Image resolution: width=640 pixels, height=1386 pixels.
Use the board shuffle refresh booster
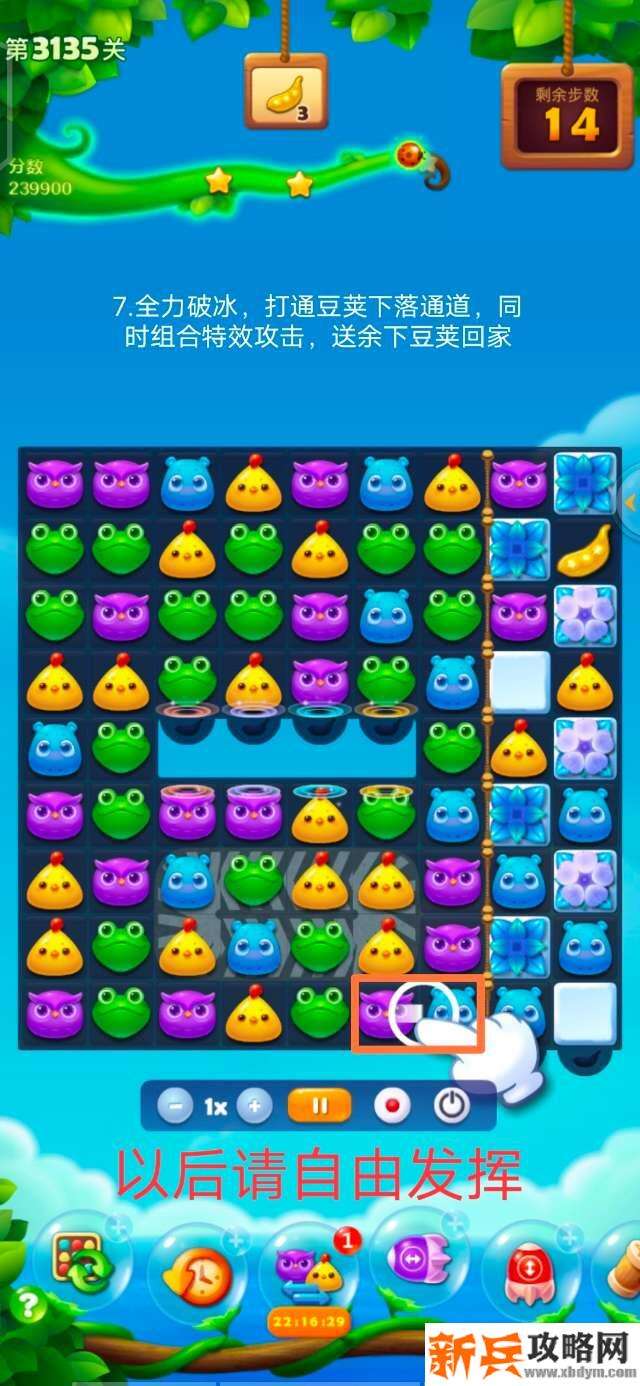click(78, 1263)
